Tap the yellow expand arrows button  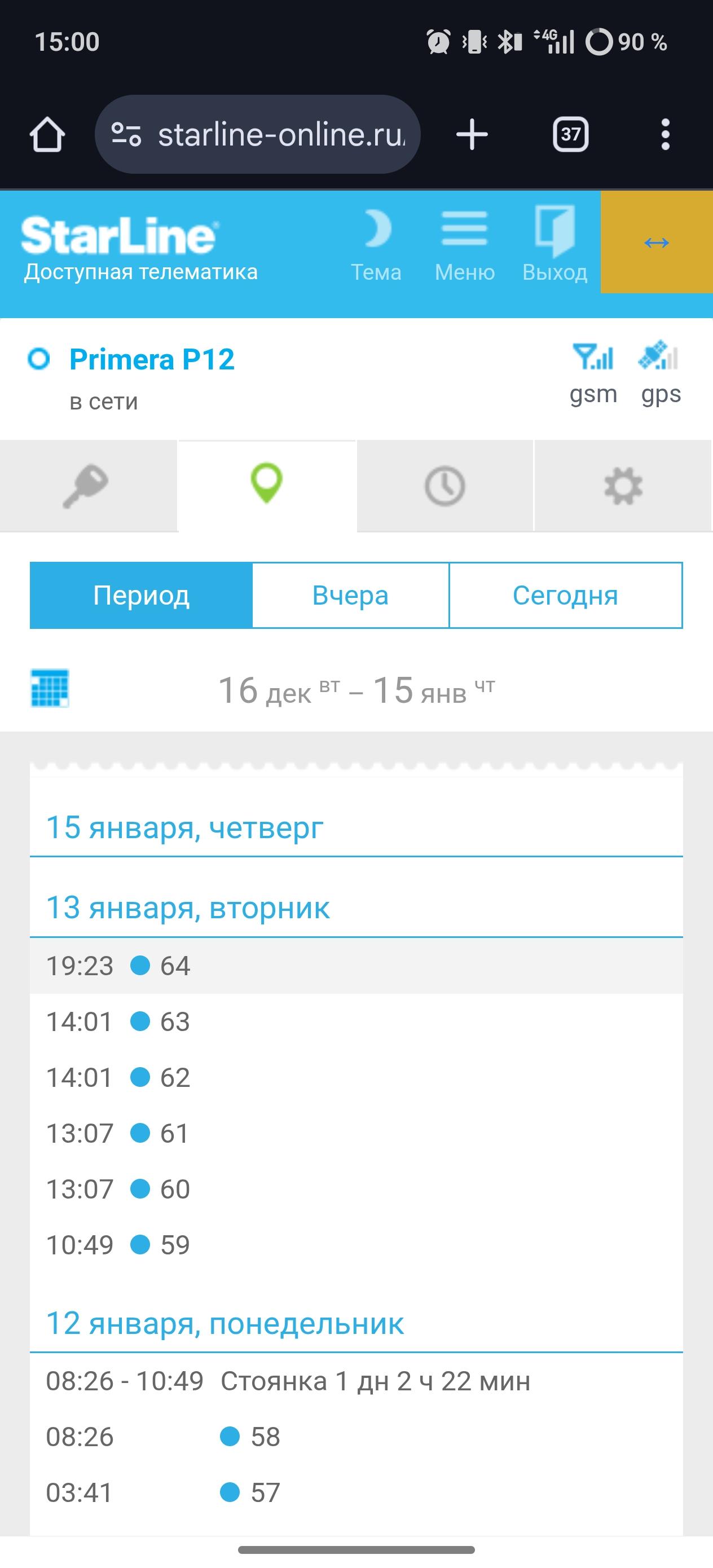(x=657, y=243)
